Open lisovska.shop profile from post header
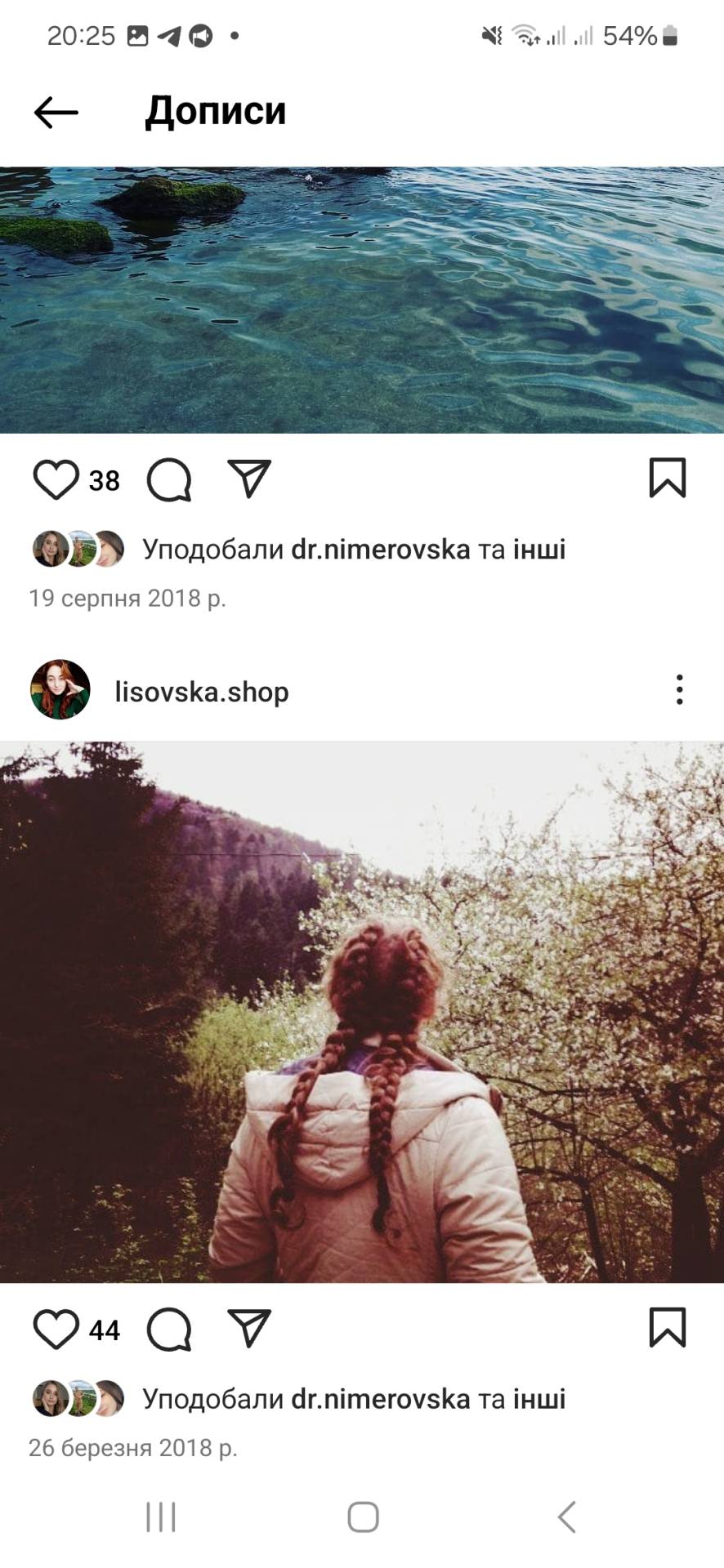This screenshot has height=1568, width=724. pyautogui.click(x=201, y=692)
